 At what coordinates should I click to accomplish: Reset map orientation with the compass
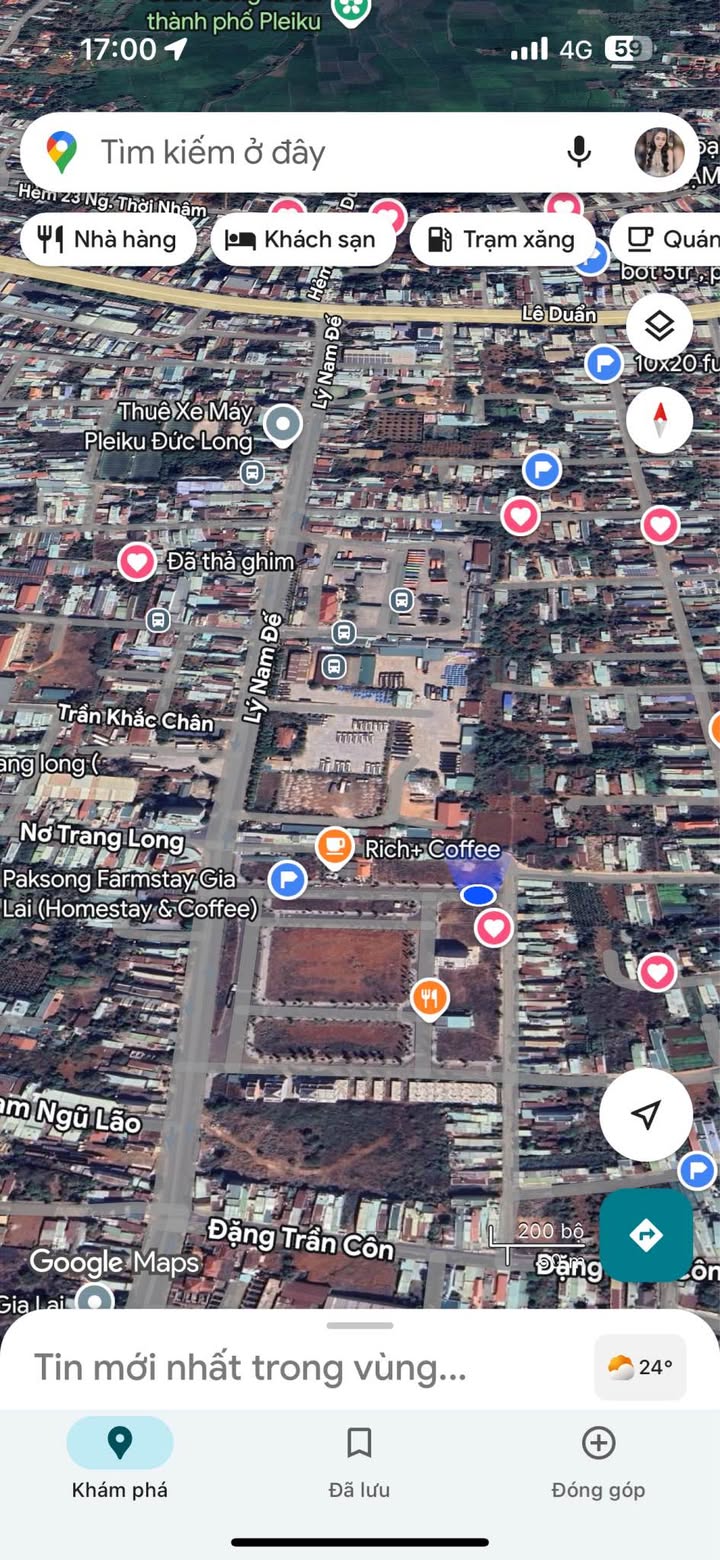pyautogui.click(x=659, y=420)
